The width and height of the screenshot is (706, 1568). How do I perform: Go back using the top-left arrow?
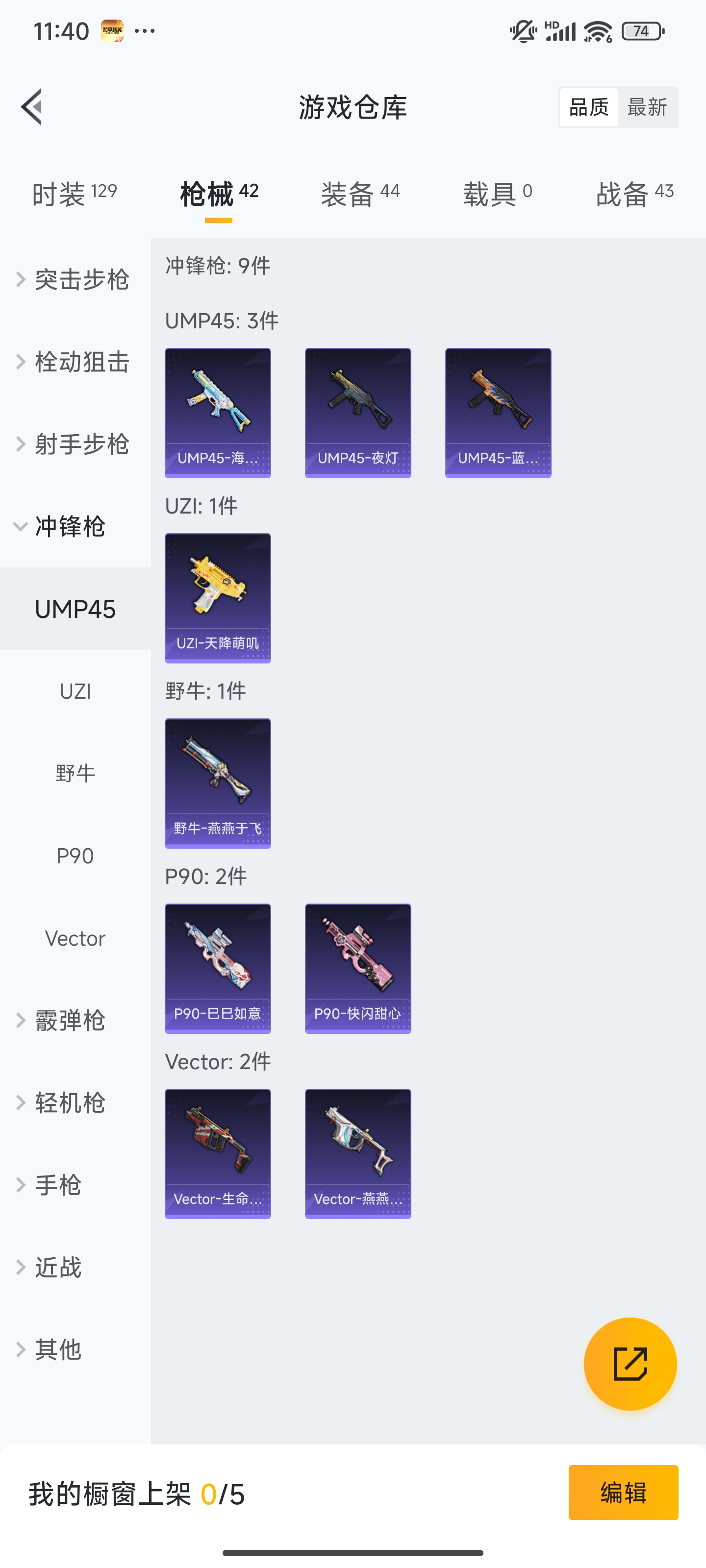click(x=32, y=107)
